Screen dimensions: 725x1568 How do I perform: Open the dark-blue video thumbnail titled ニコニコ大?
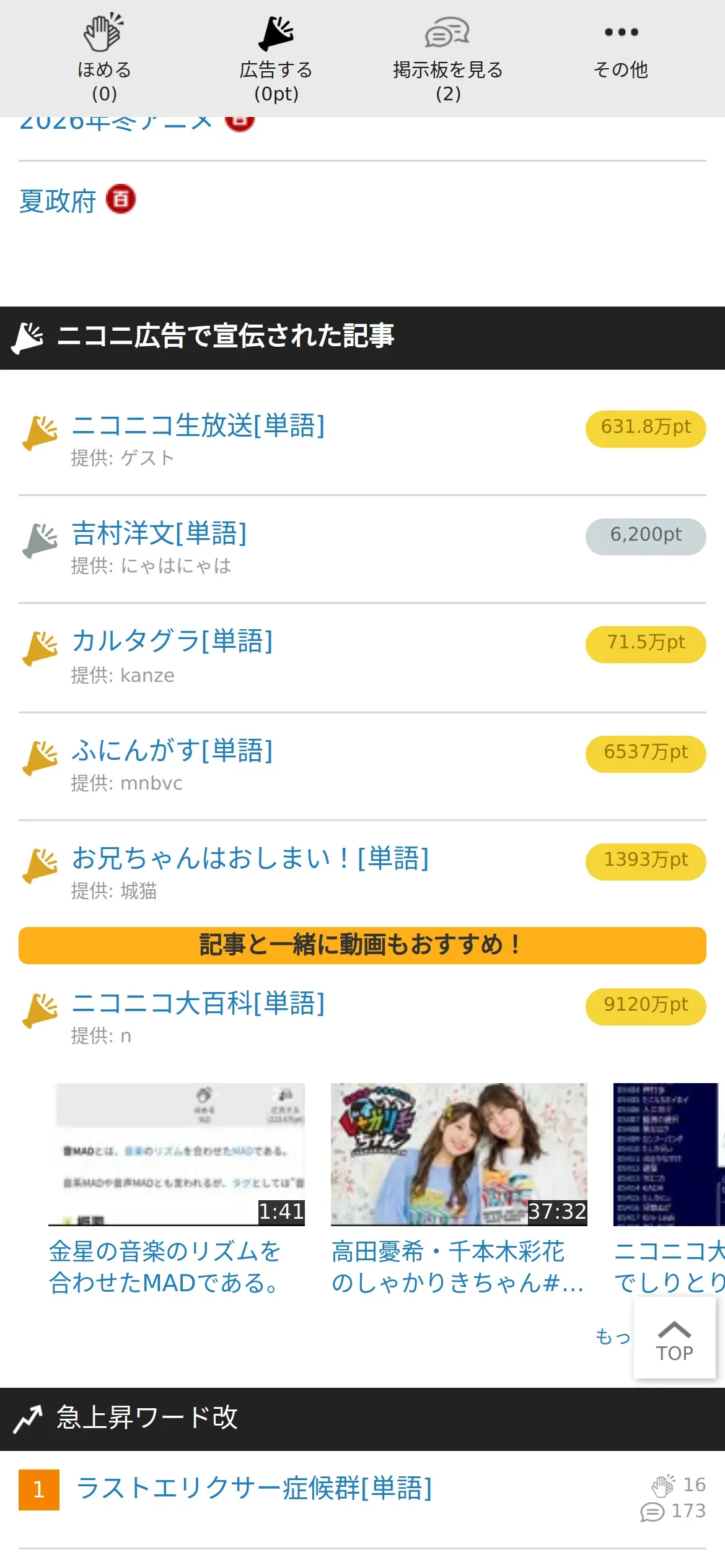coord(668,1154)
